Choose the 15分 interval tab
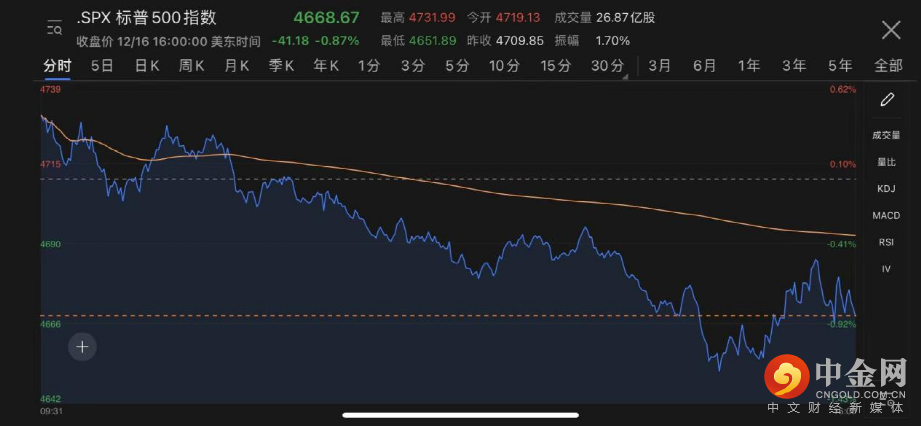Image resolution: width=921 pixels, height=426 pixels. (555, 66)
